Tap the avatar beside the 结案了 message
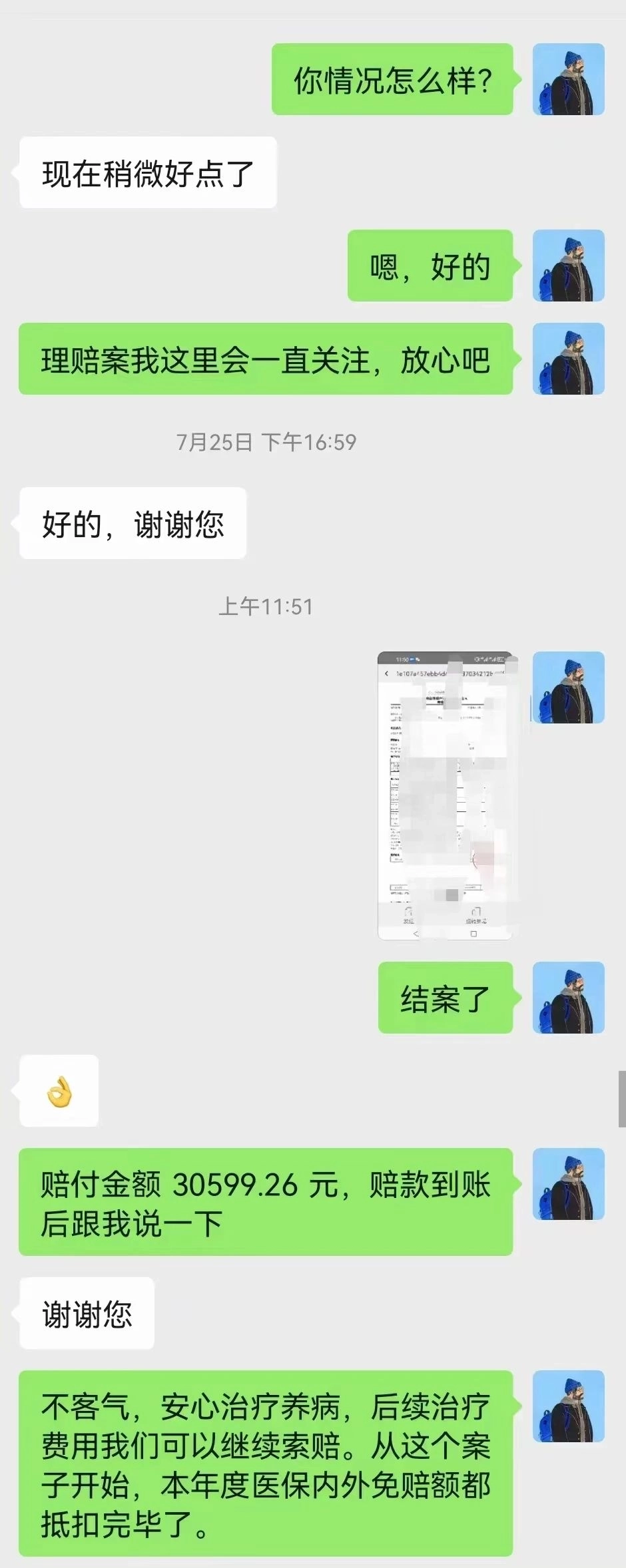 click(x=568, y=997)
